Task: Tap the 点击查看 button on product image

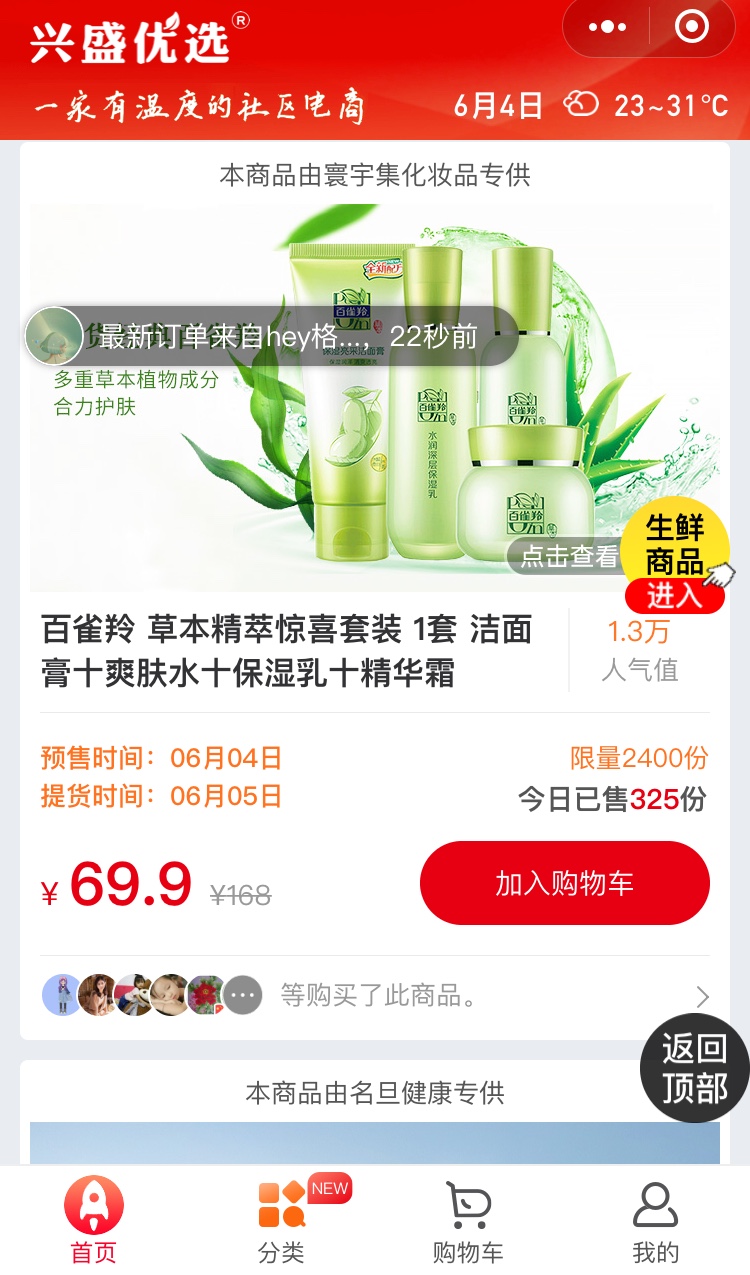Action: tap(568, 557)
